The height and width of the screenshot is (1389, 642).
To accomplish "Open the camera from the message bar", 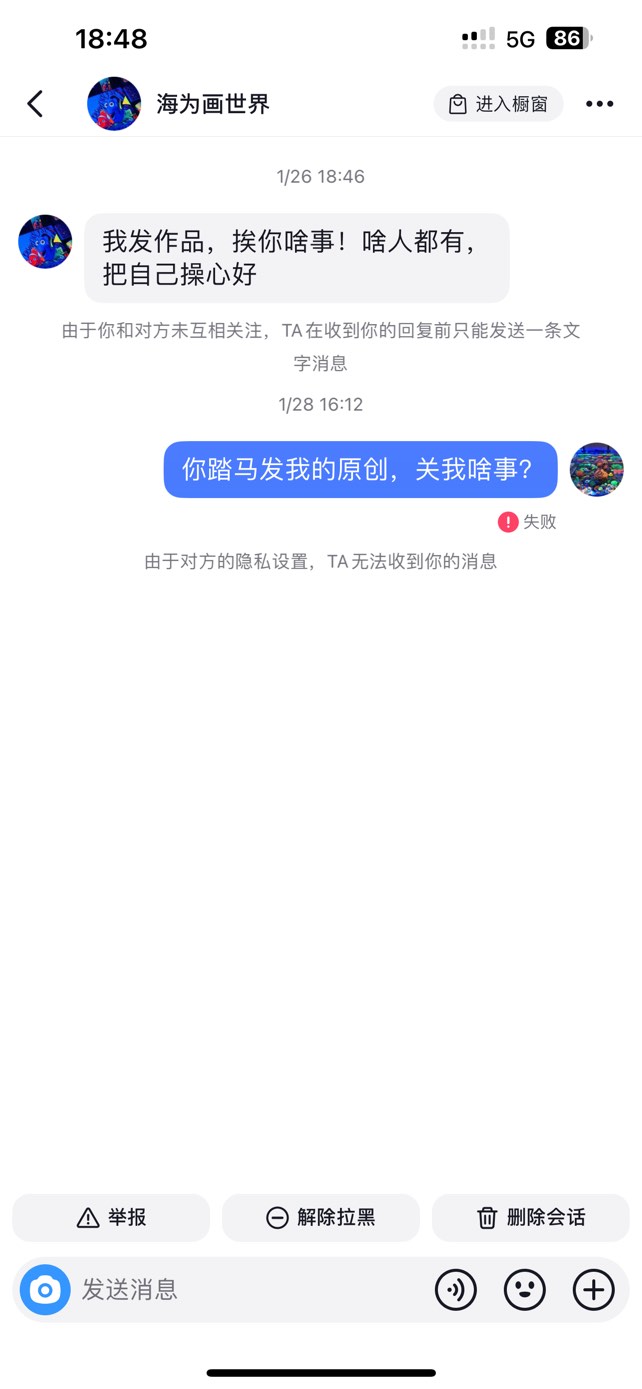I will click(45, 1289).
